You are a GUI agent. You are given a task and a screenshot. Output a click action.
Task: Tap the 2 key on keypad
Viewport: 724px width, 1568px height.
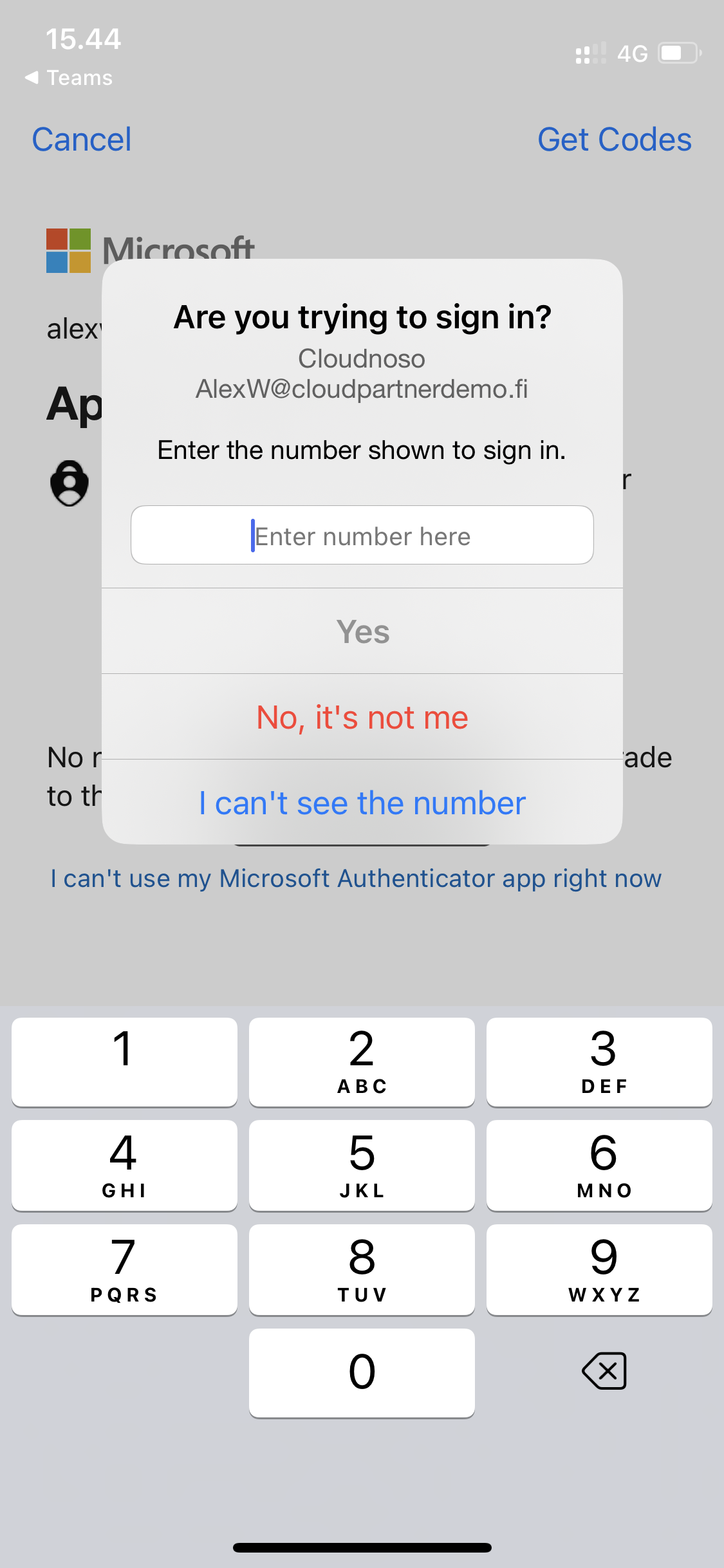point(362,1062)
